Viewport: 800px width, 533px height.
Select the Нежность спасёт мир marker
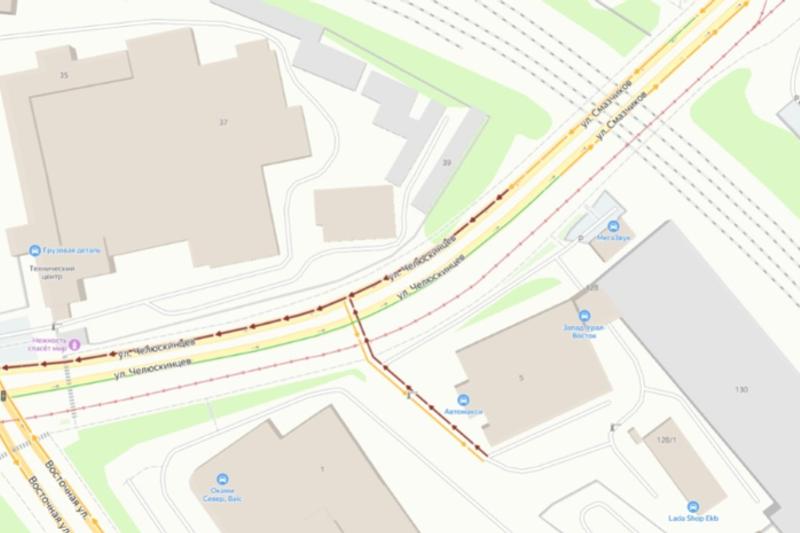coord(73,342)
